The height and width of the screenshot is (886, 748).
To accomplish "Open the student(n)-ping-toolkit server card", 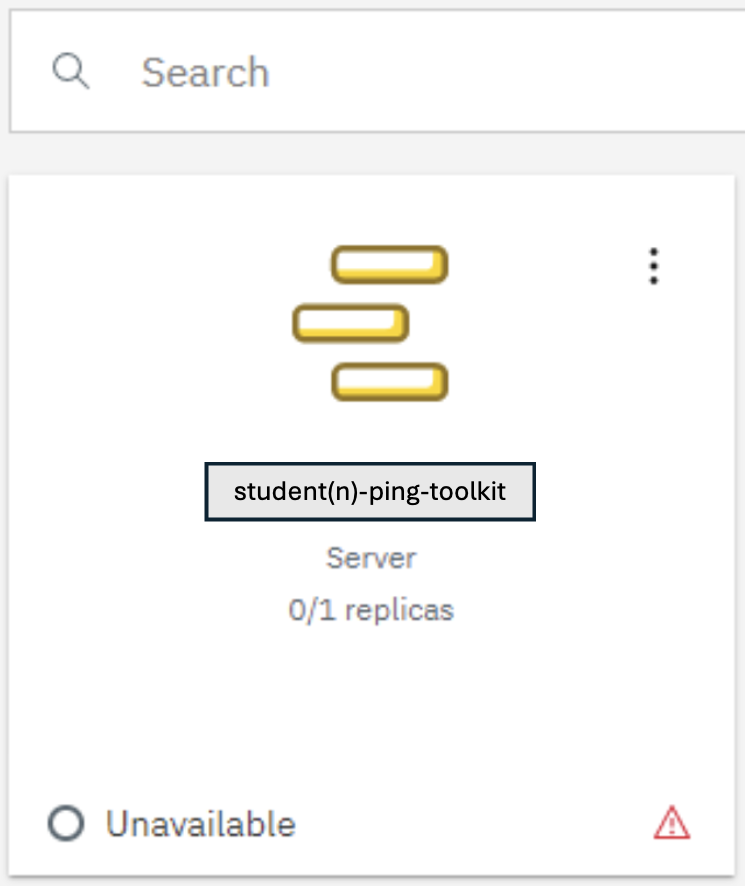I will (370, 492).
